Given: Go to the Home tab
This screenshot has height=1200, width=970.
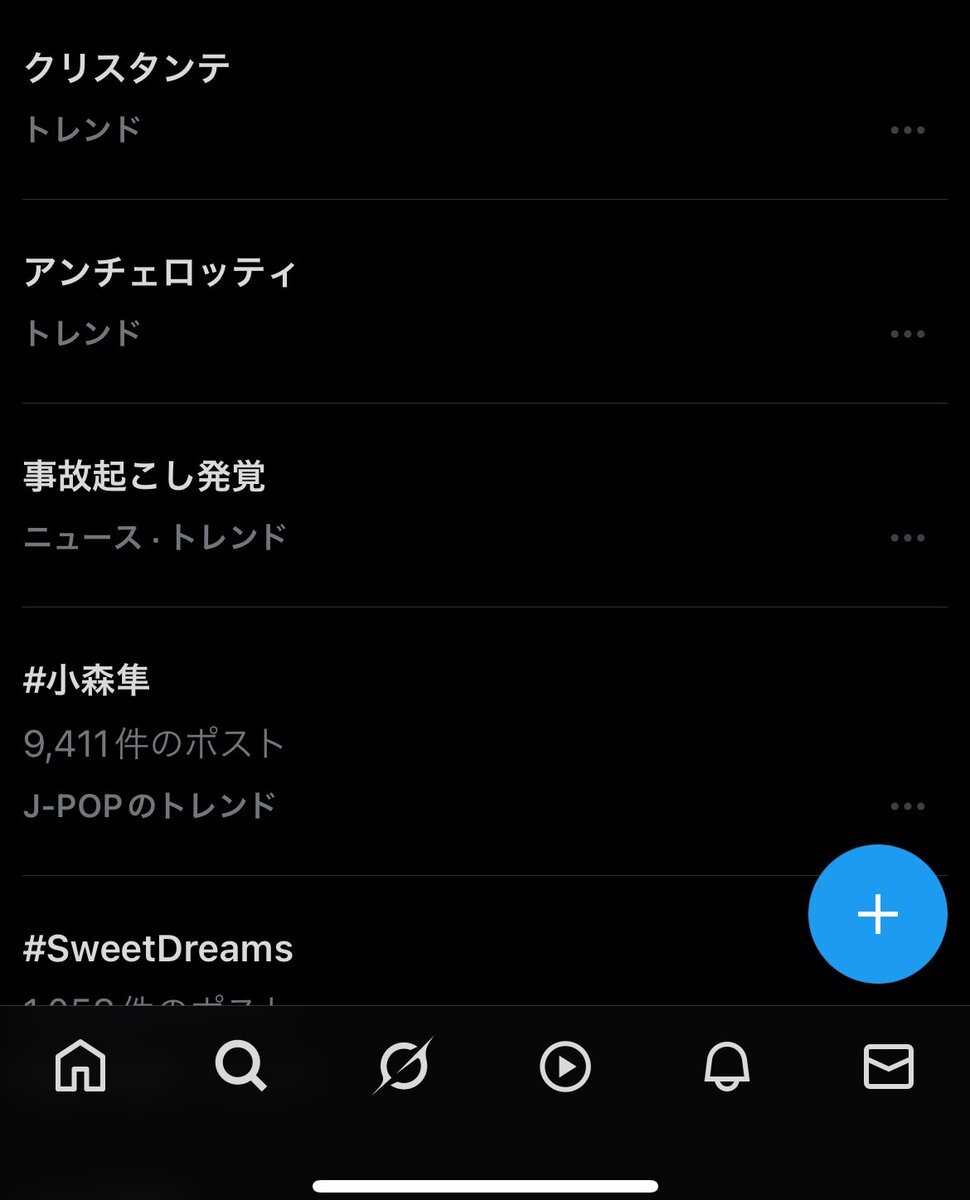Looking at the screenshot, I should pos(80,1067).
